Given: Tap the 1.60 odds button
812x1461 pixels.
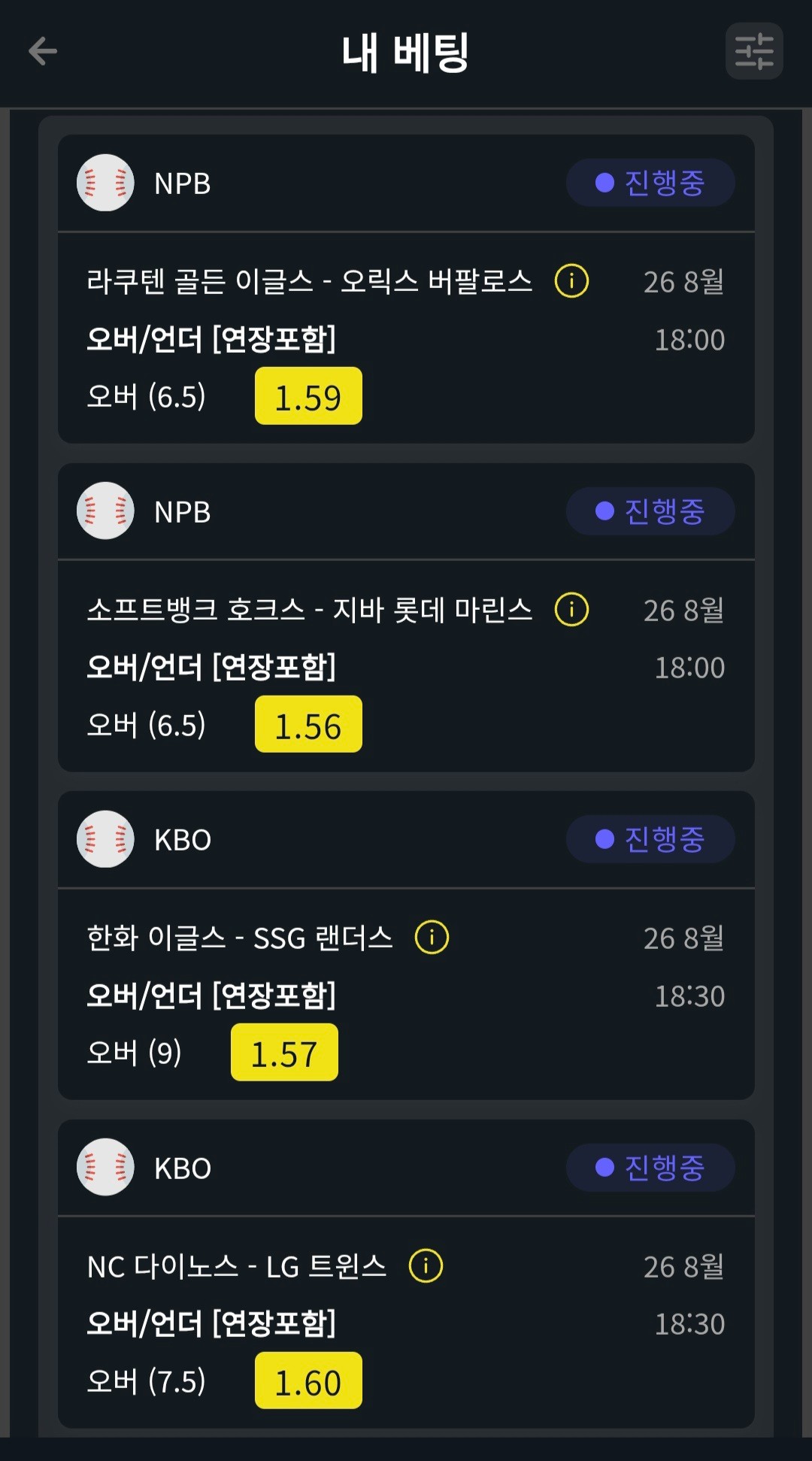Looking at the screenshot, I should point(308,1381).
